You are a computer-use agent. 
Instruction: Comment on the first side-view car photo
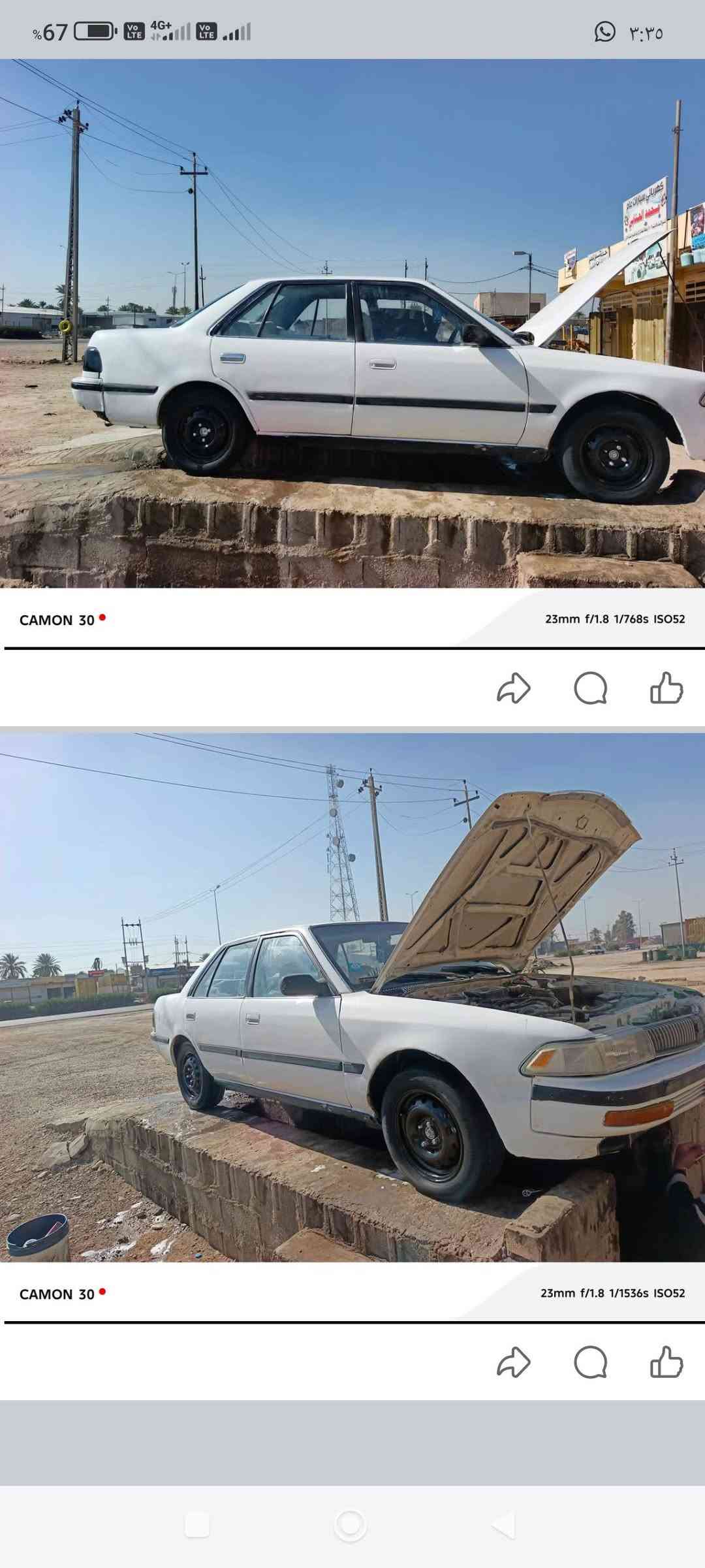pos(591,688)
